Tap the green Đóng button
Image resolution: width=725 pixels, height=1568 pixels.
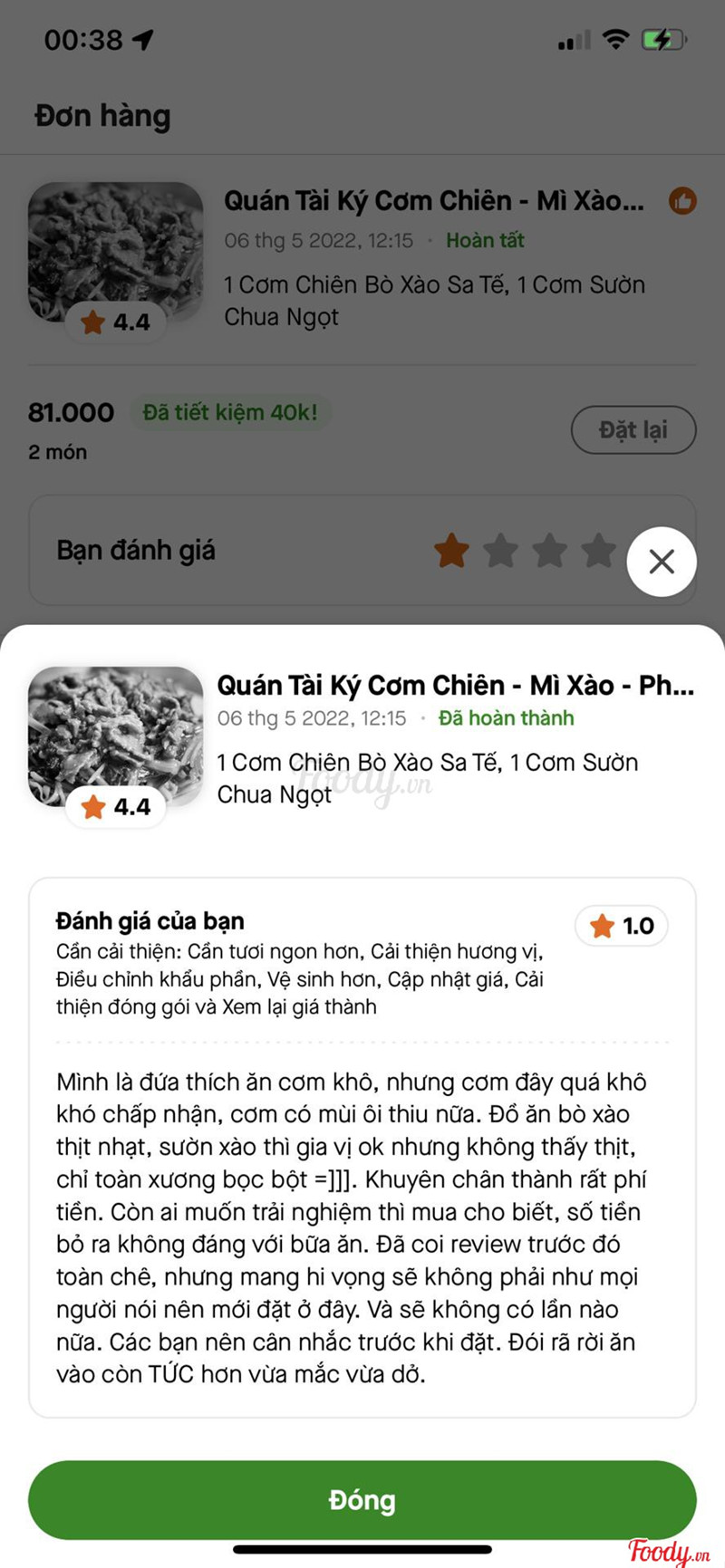[362, 1500]
